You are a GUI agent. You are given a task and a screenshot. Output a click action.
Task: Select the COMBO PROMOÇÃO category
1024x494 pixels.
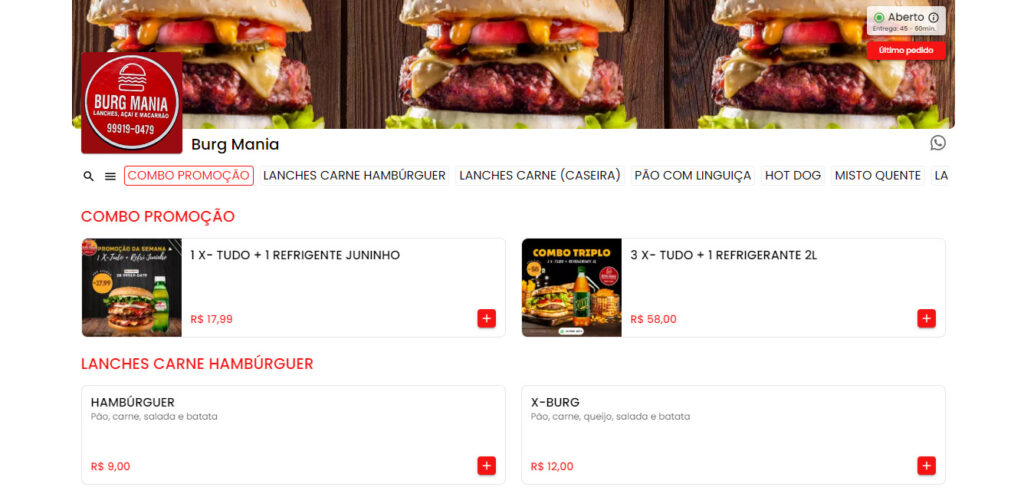tap(189, 176)
